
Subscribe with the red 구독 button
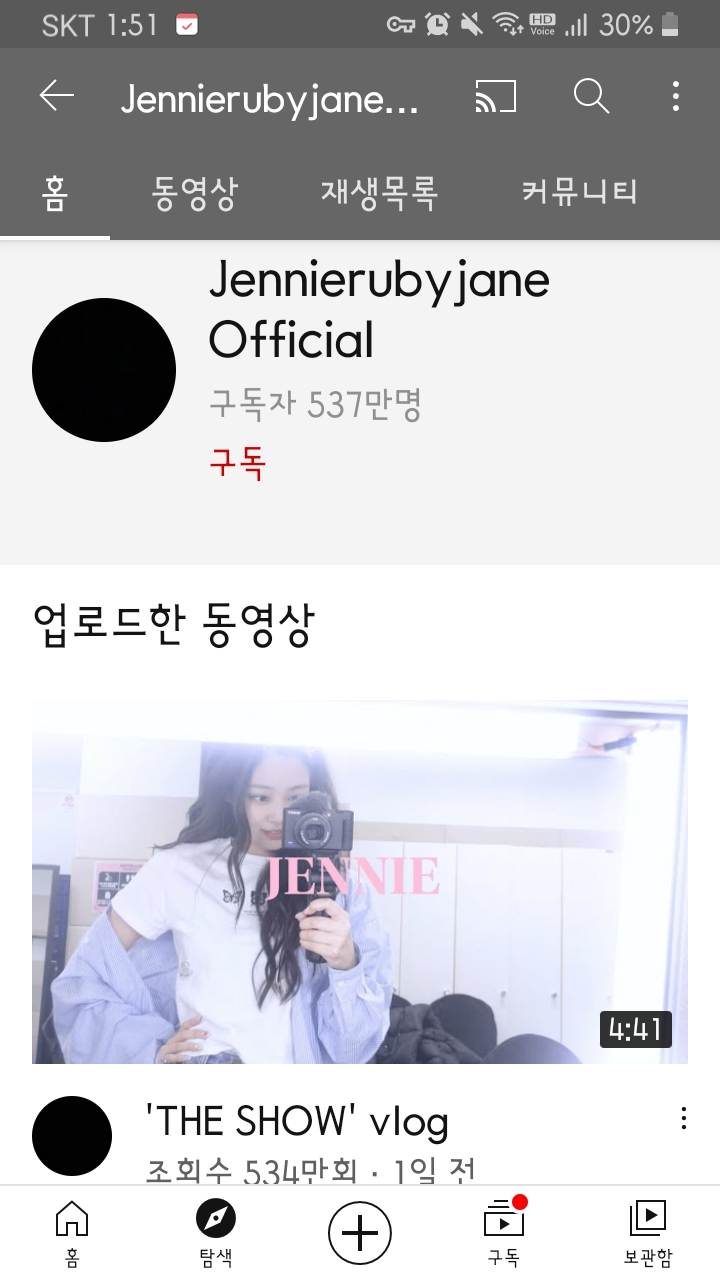click(237, 464)
